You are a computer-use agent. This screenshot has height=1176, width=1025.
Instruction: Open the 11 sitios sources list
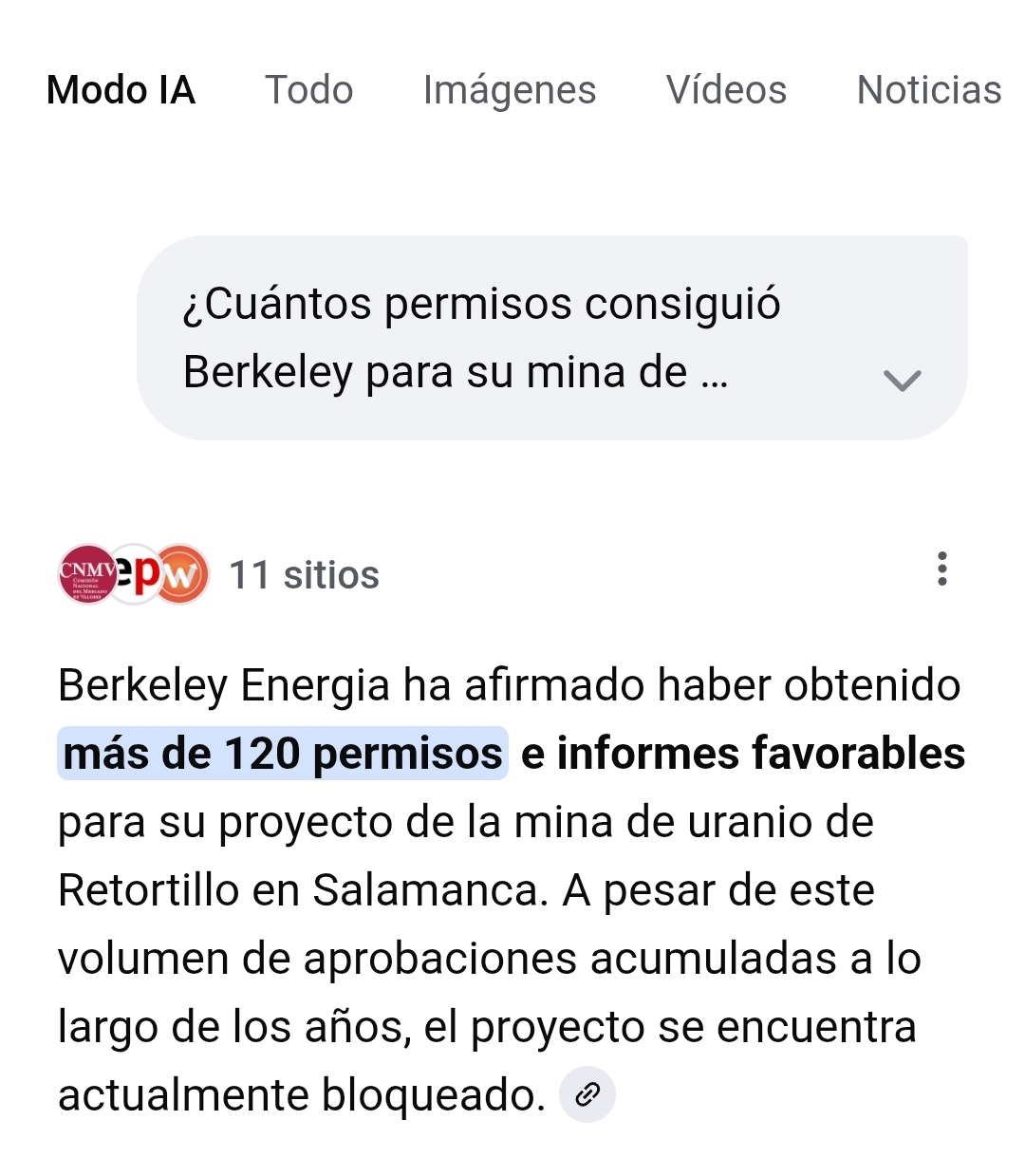click(x=304, y=575)
